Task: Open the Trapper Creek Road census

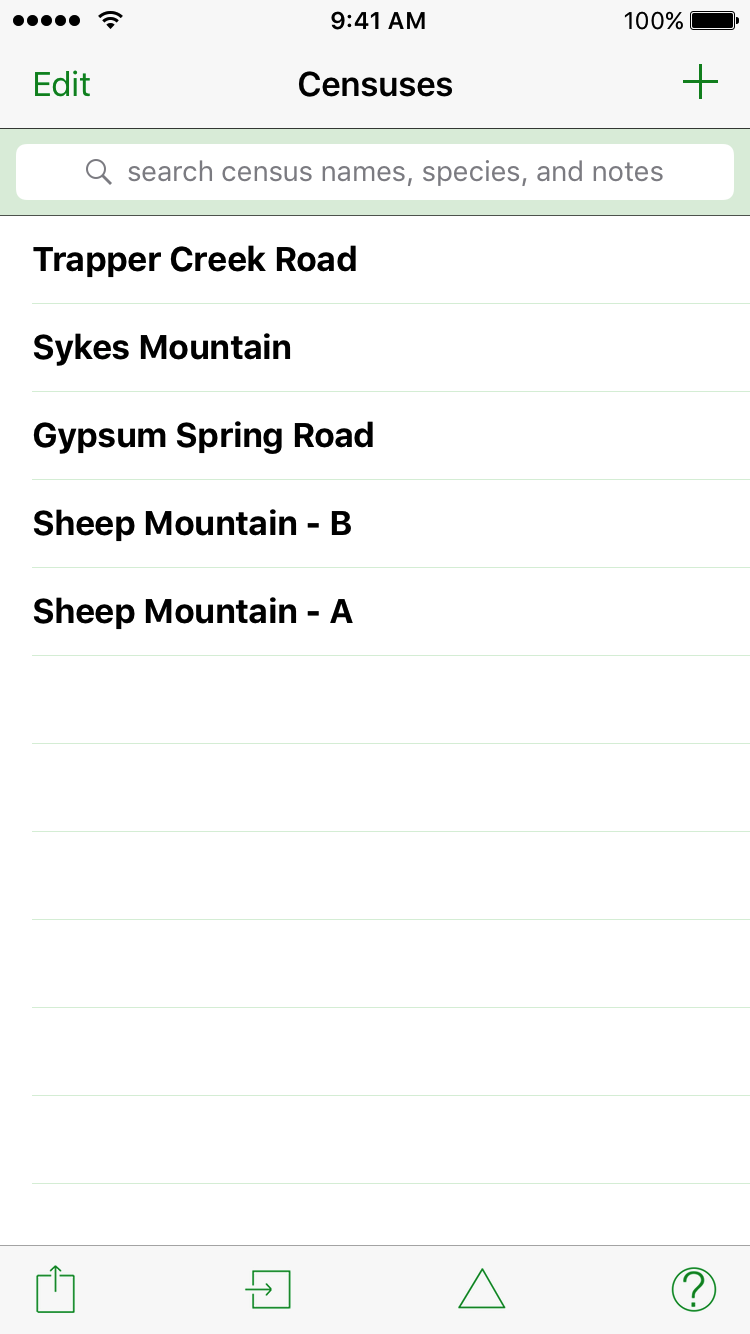Action: 195,260
